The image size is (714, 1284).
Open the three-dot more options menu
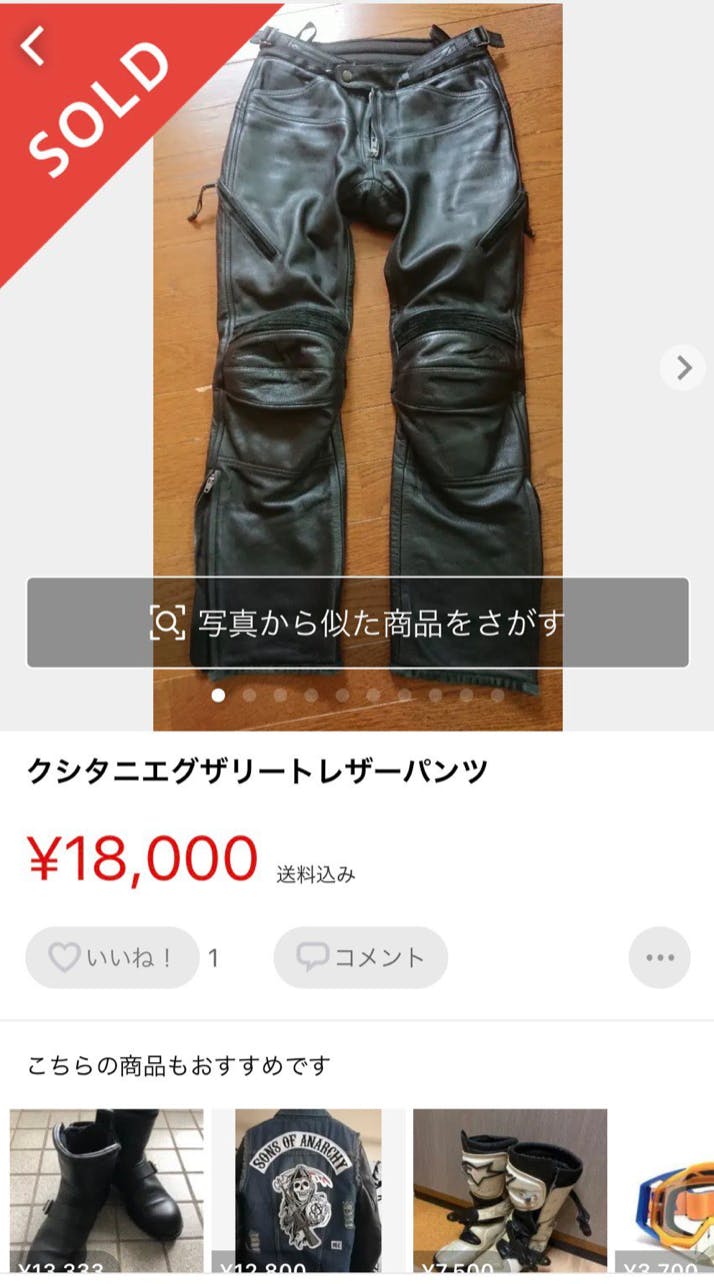[659, 958]
